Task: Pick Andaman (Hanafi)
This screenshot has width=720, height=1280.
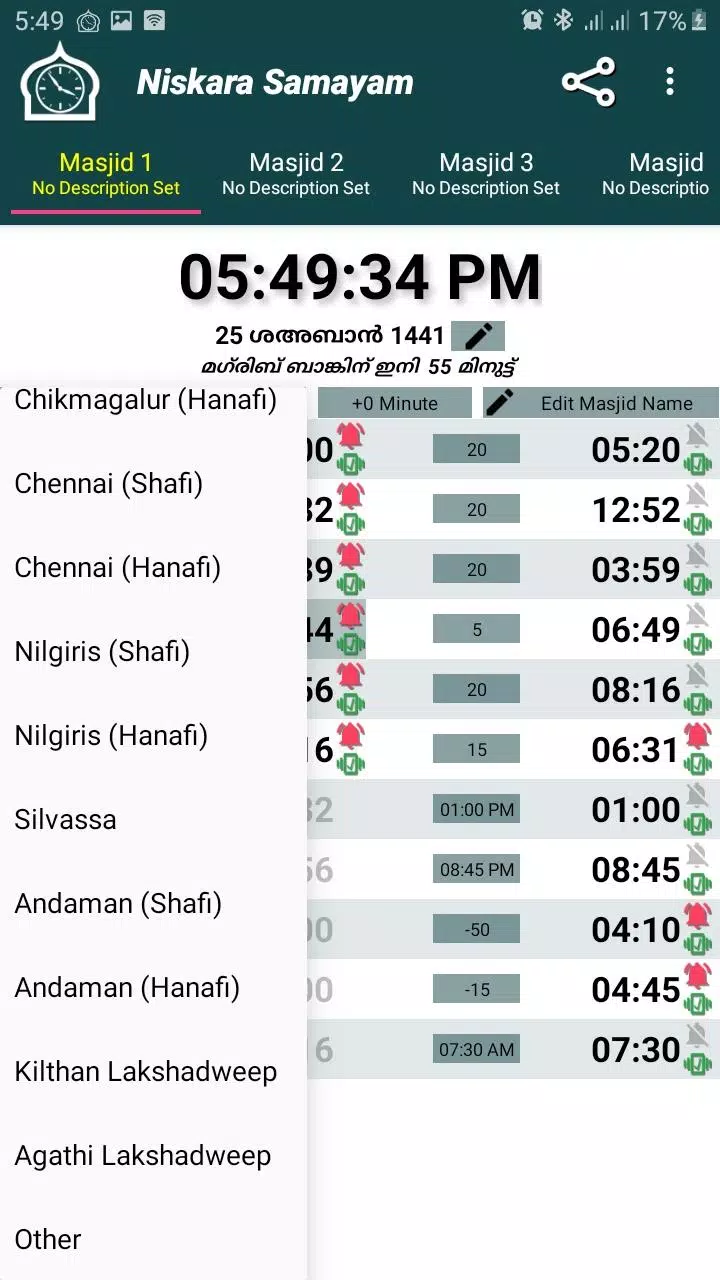Action: pos(127,988)
